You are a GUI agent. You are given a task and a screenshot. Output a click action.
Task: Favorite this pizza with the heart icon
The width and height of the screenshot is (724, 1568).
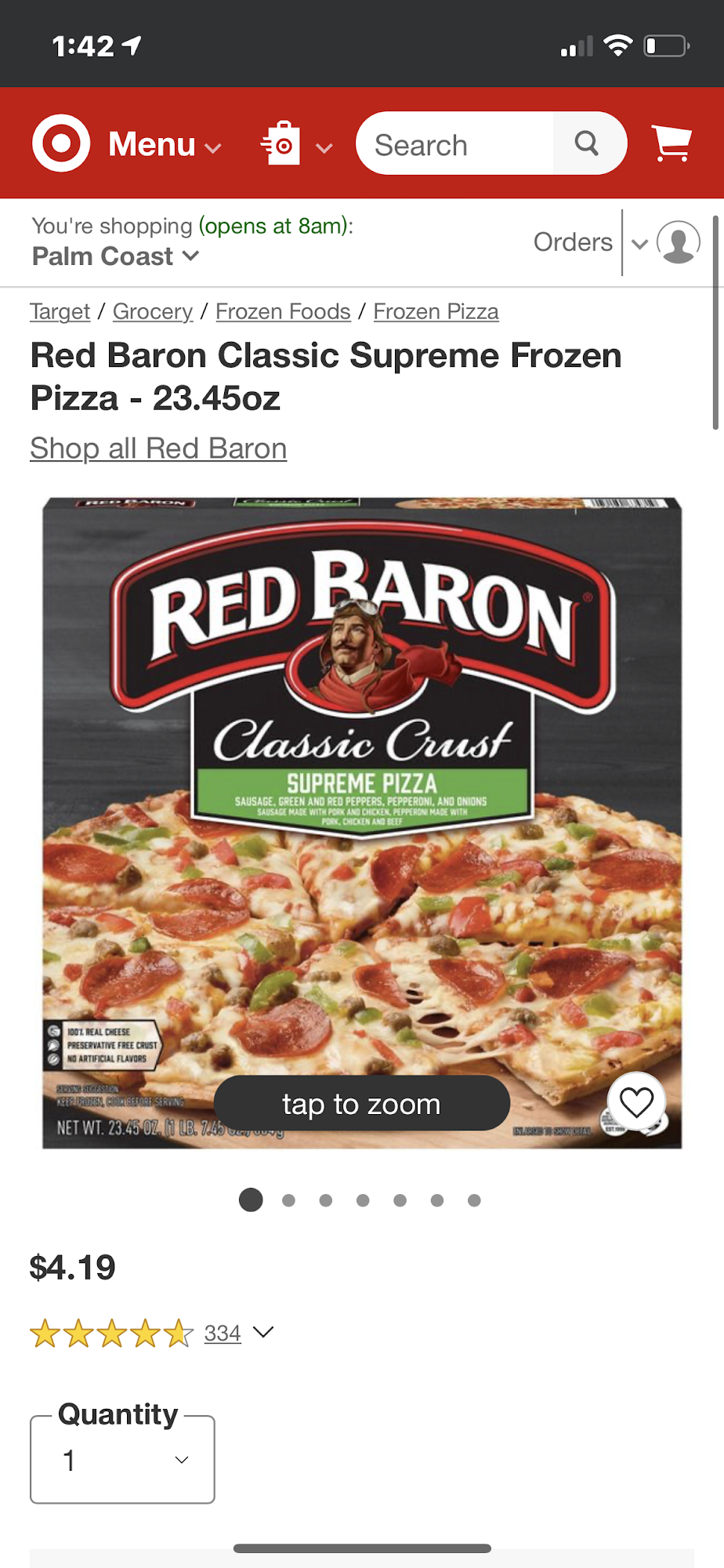(x=636, y=1102)
